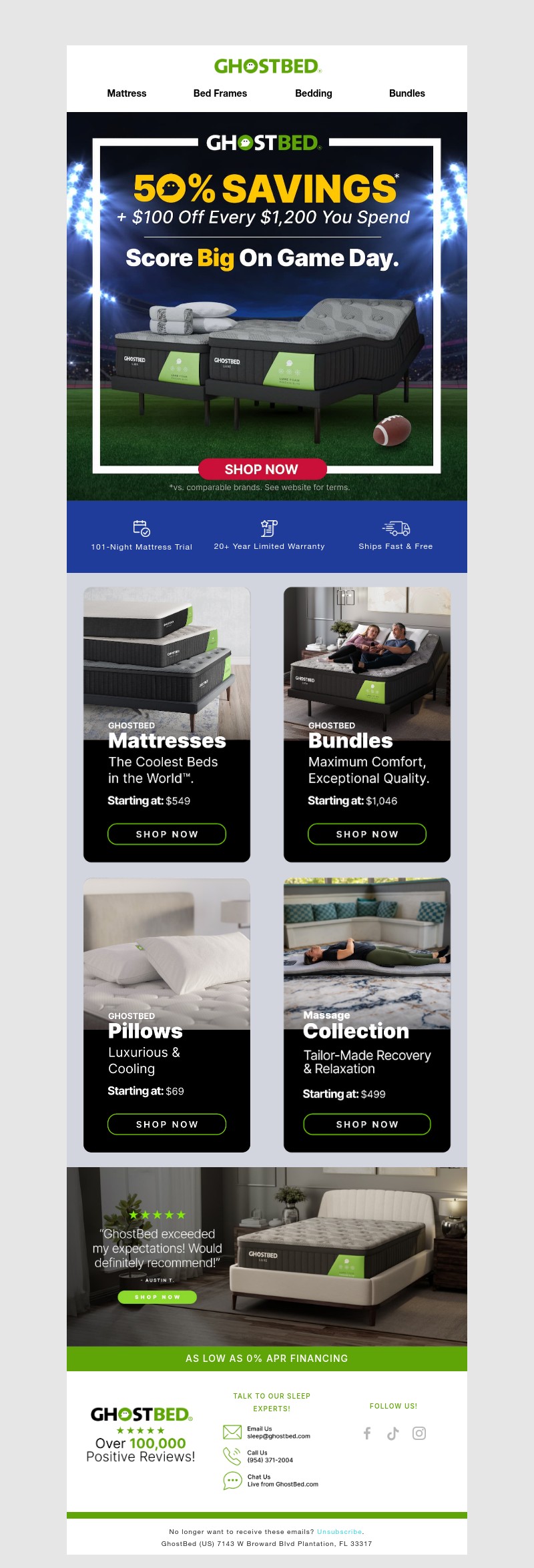Tap the red SHOP NOW banner button
Screen dimensions: 534x1568
pyautogui.click(x=262, y=469)
